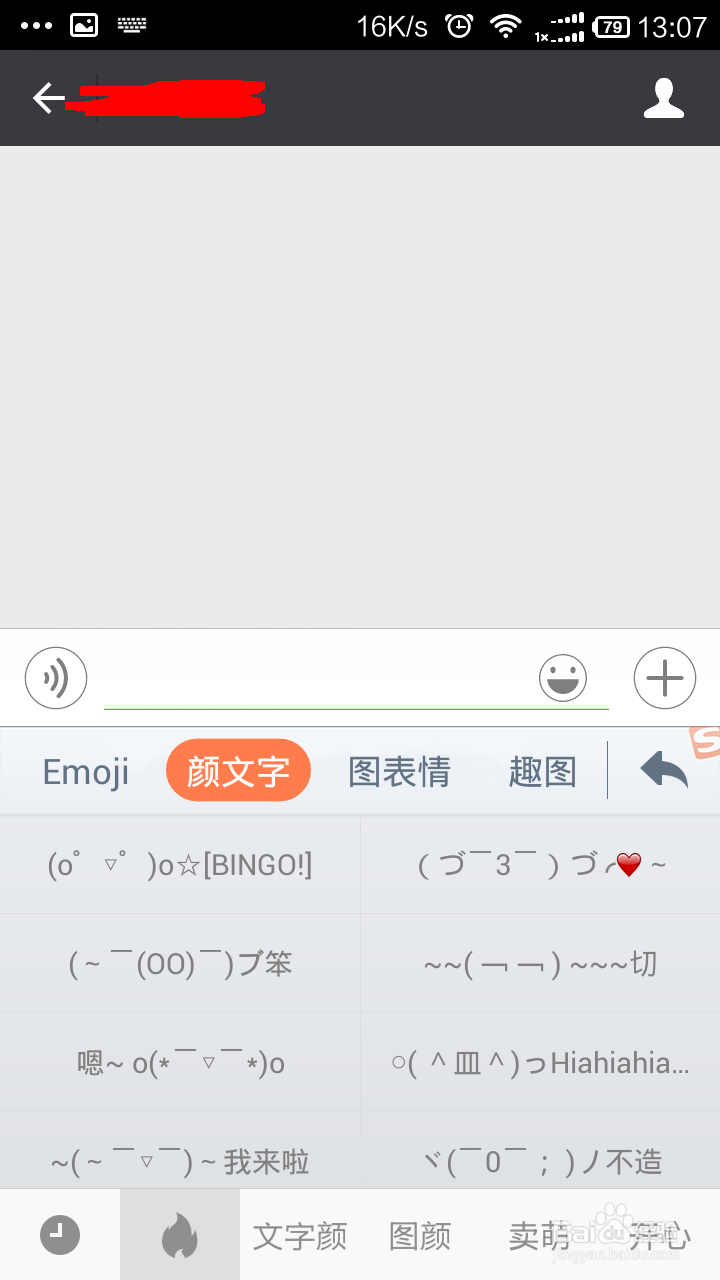Select the flame hot kaomoji category
The height and width of the screenshot is (1280, 720).
pos(178,1234)
